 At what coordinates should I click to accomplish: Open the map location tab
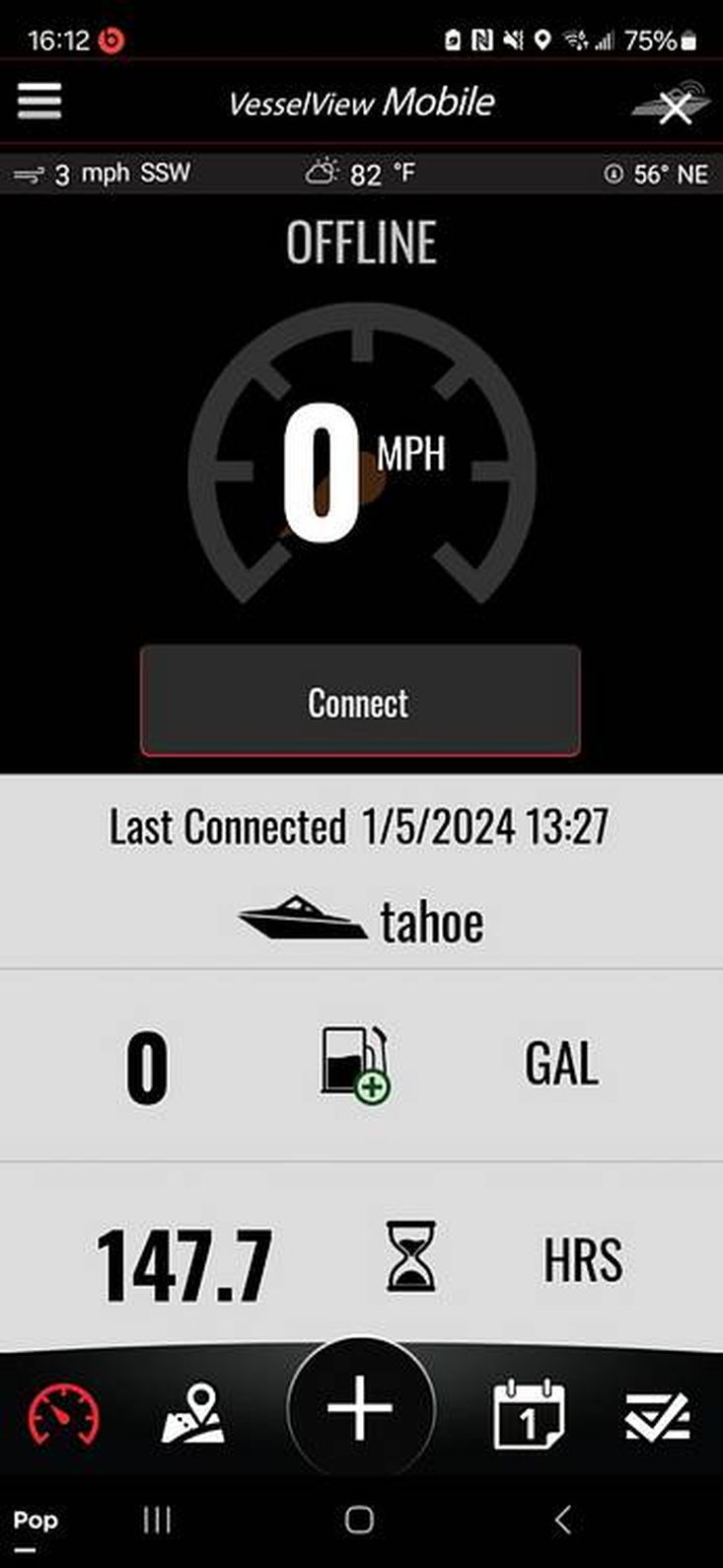[x=192, y=1414]
